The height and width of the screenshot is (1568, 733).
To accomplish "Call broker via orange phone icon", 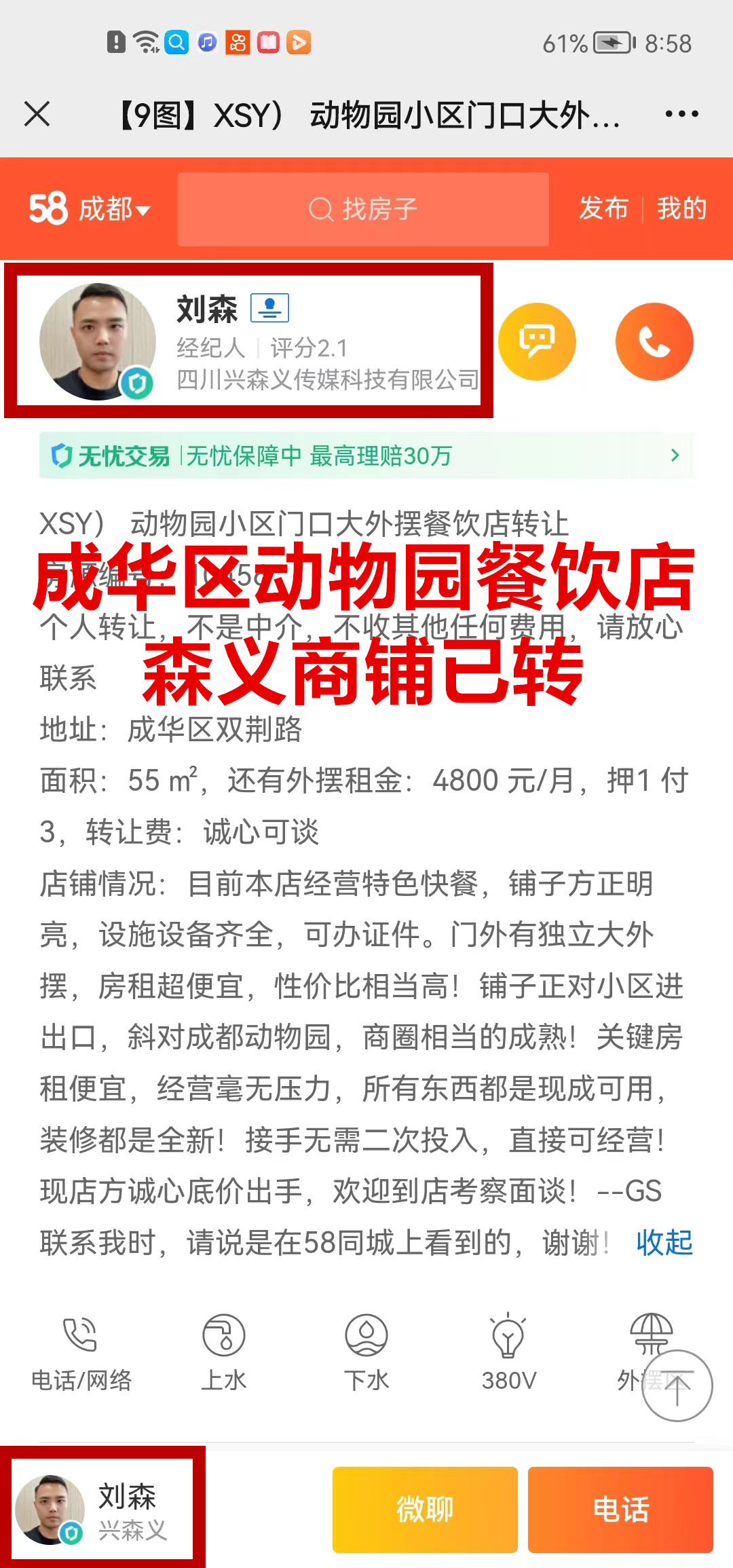I will pos(654,341).
